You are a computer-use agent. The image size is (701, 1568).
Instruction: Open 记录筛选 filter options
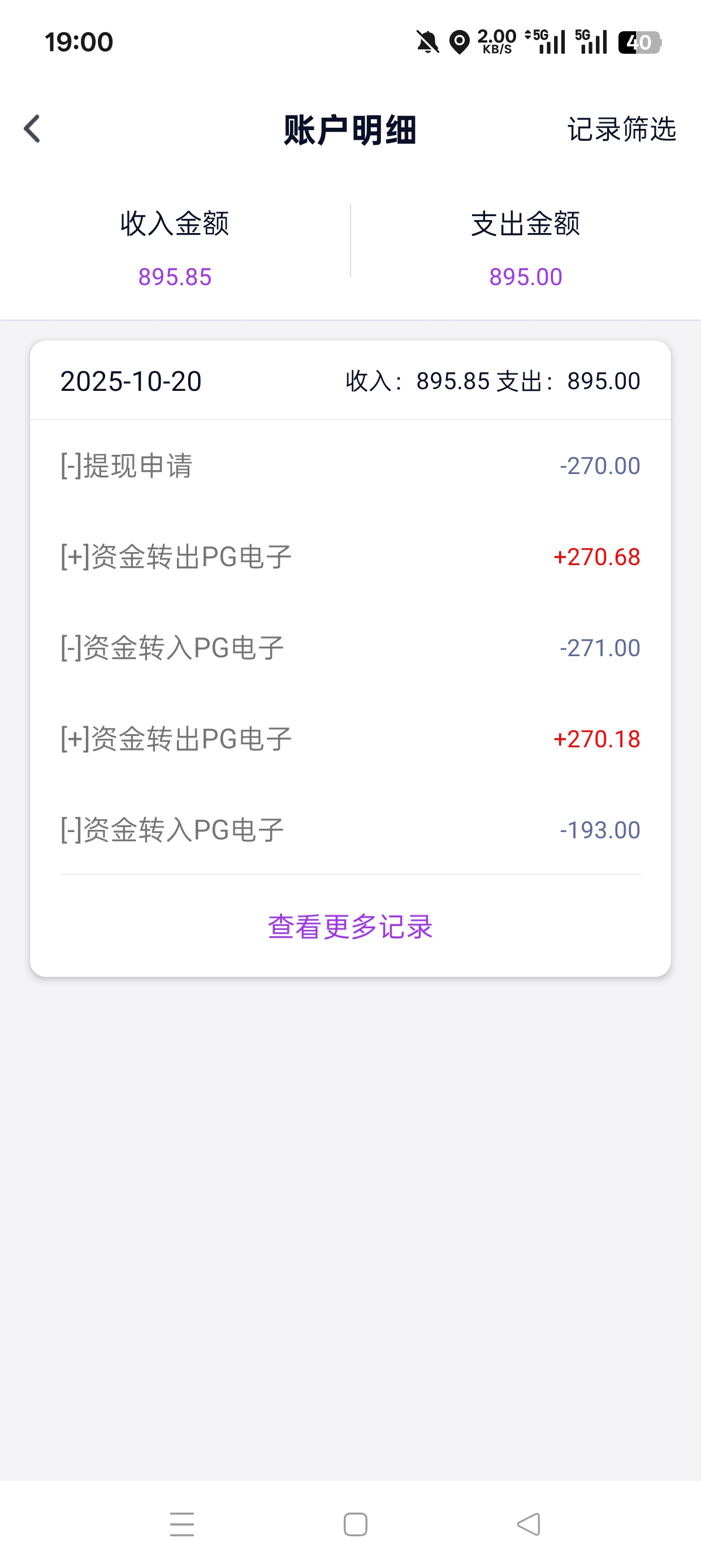(x=621, y=130)
